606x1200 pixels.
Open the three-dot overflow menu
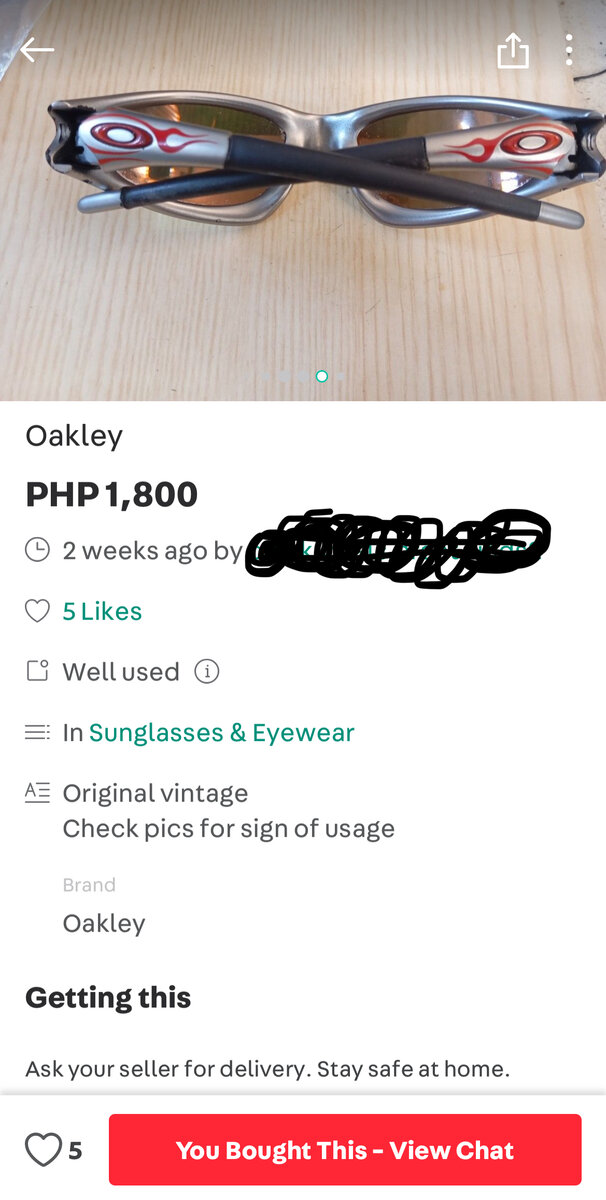click(x=568, y=50)
